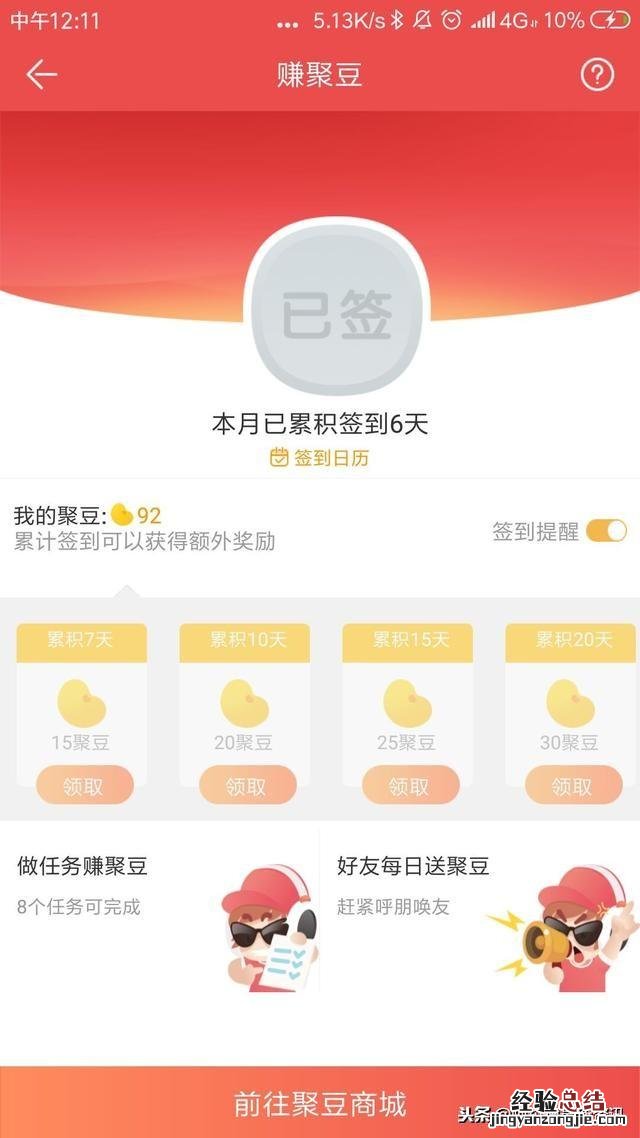This screenshot has height=1138, width=640.
Task: Claim the 累积10天 20聚豆 reward
Action: (247, 786)
